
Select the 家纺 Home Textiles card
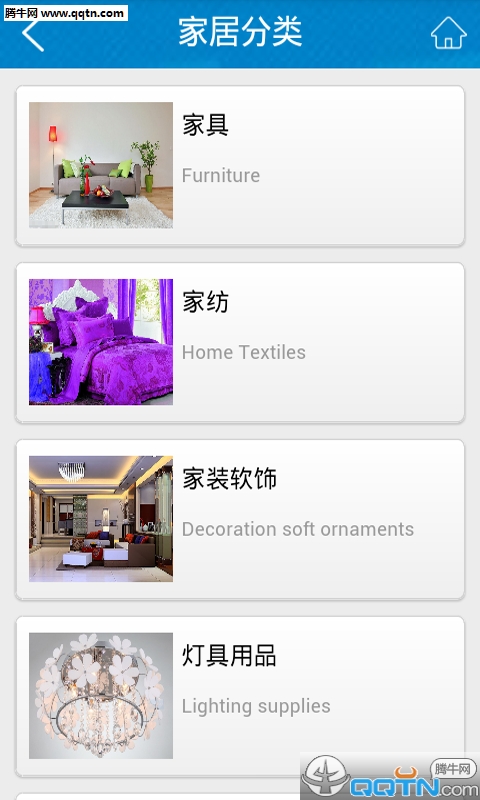click(240, 342)
